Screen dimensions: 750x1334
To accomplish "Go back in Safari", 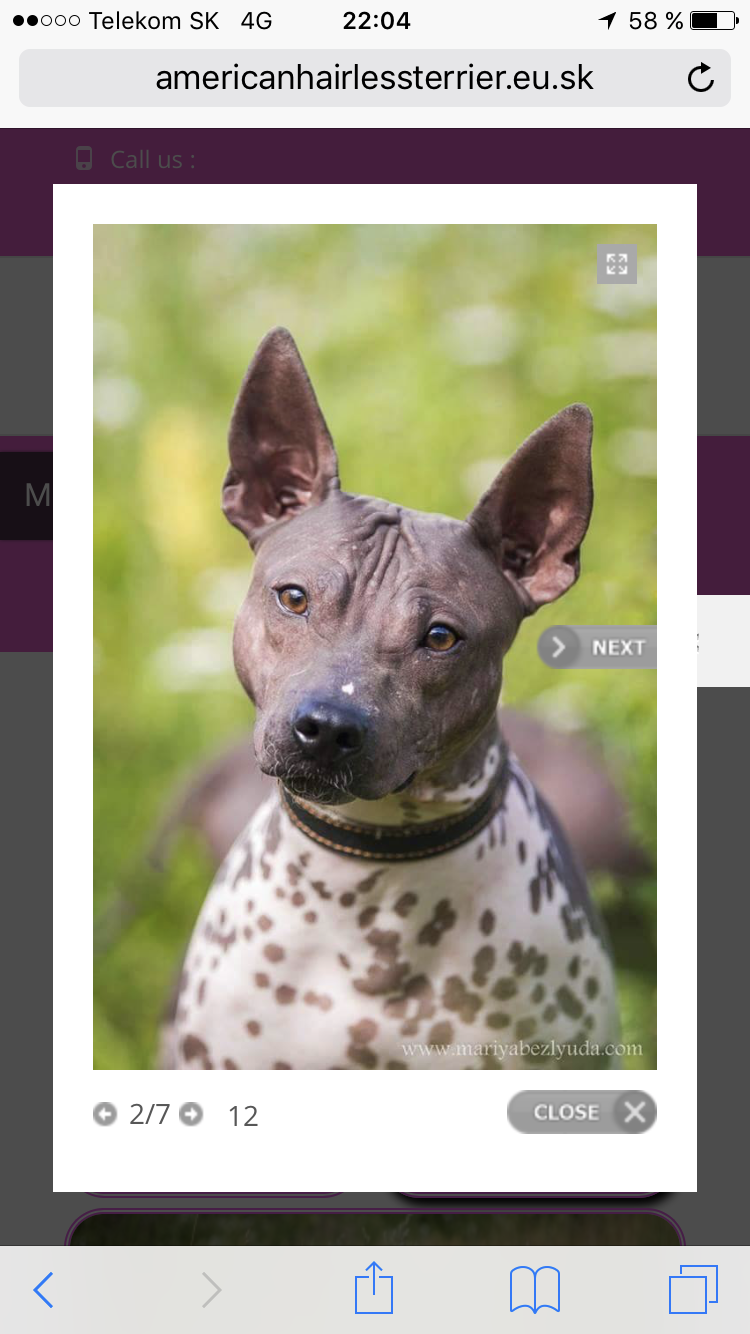I will [x=43, y=1290].
